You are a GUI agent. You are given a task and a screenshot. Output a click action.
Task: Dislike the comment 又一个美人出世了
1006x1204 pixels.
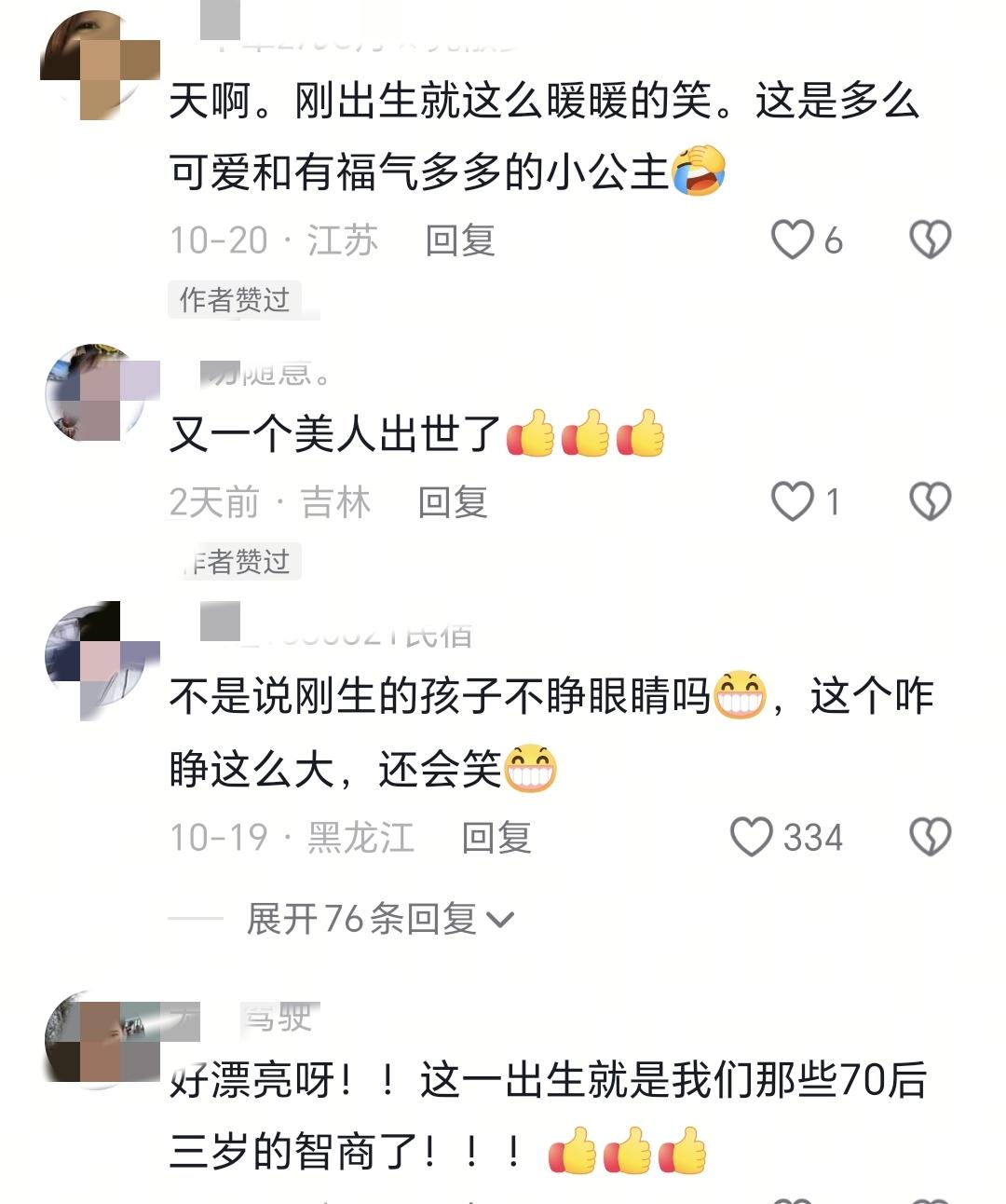930,501
